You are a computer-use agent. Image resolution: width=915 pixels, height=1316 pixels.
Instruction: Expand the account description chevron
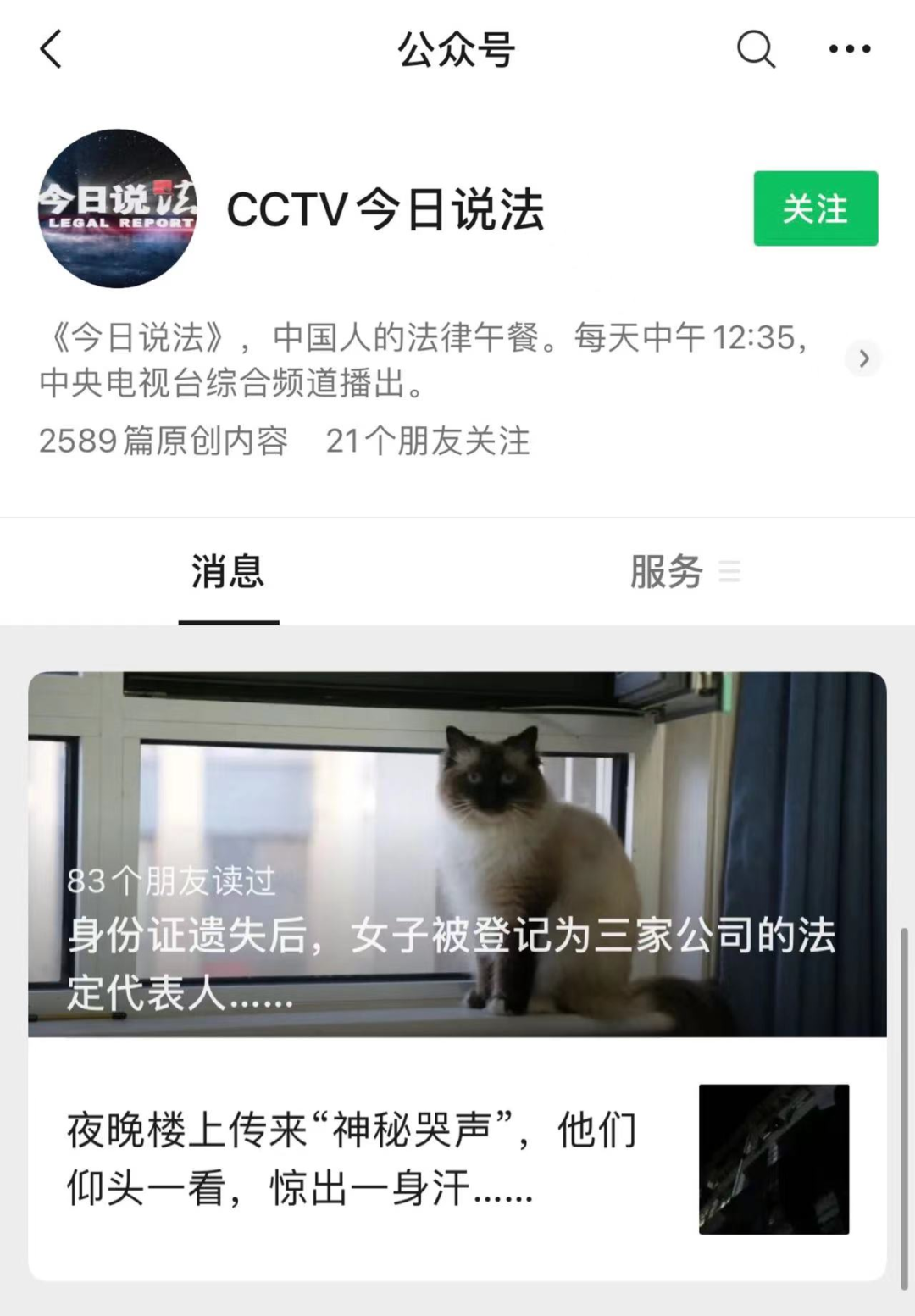(863, 358)
